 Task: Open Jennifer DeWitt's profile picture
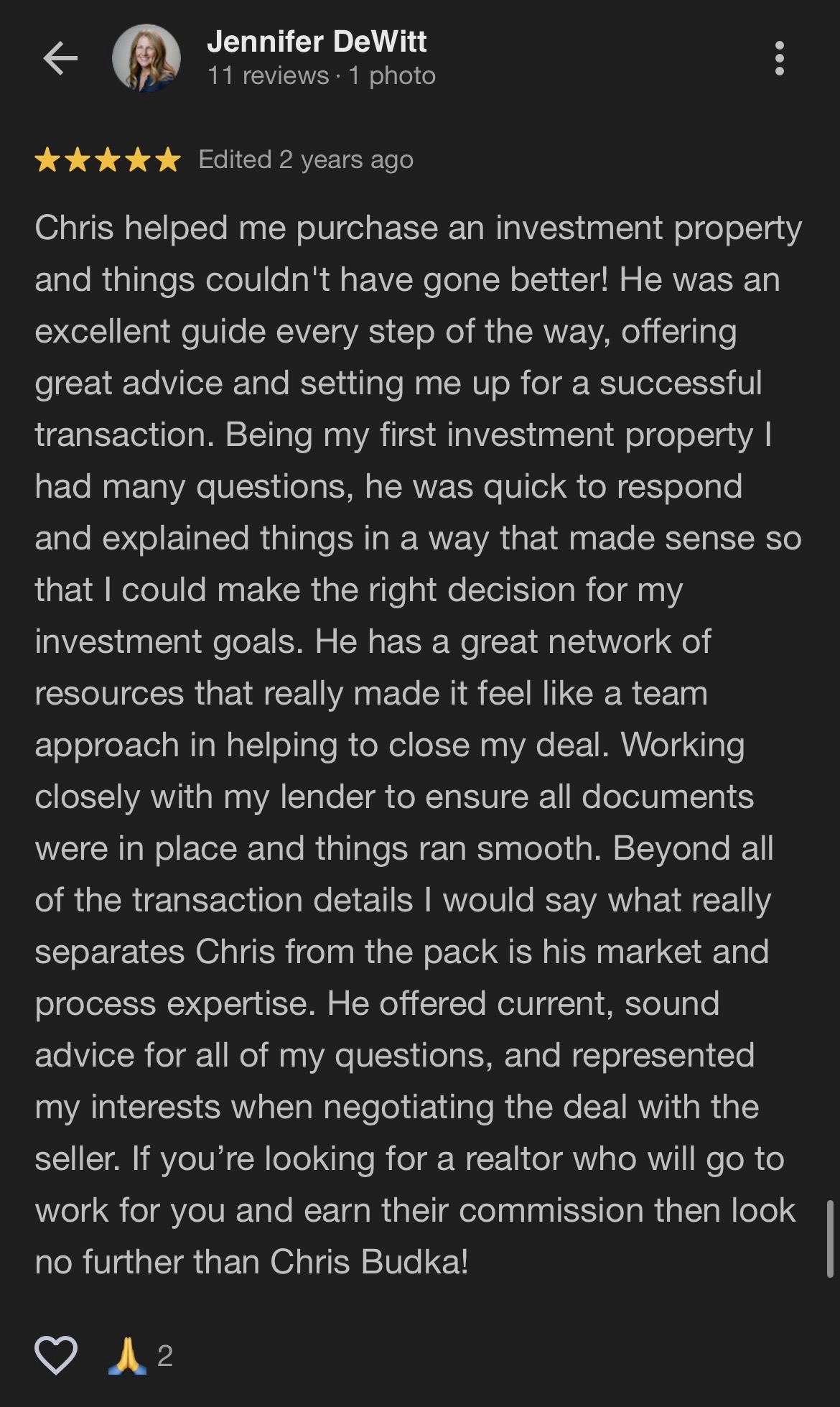click(146, 58)
